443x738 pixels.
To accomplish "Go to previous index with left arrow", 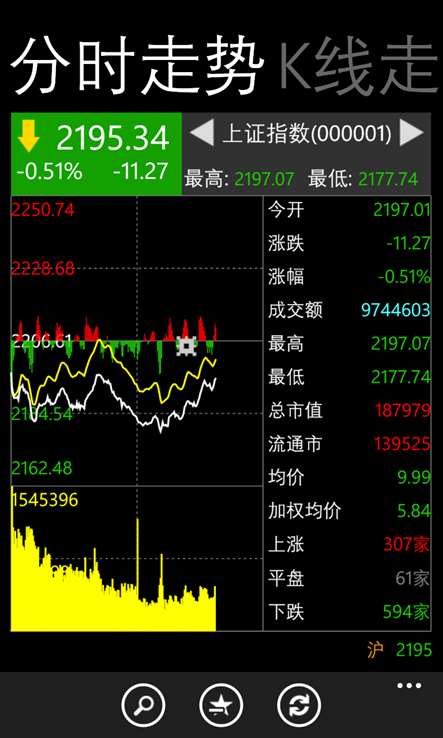I will [x=201, y=133].
